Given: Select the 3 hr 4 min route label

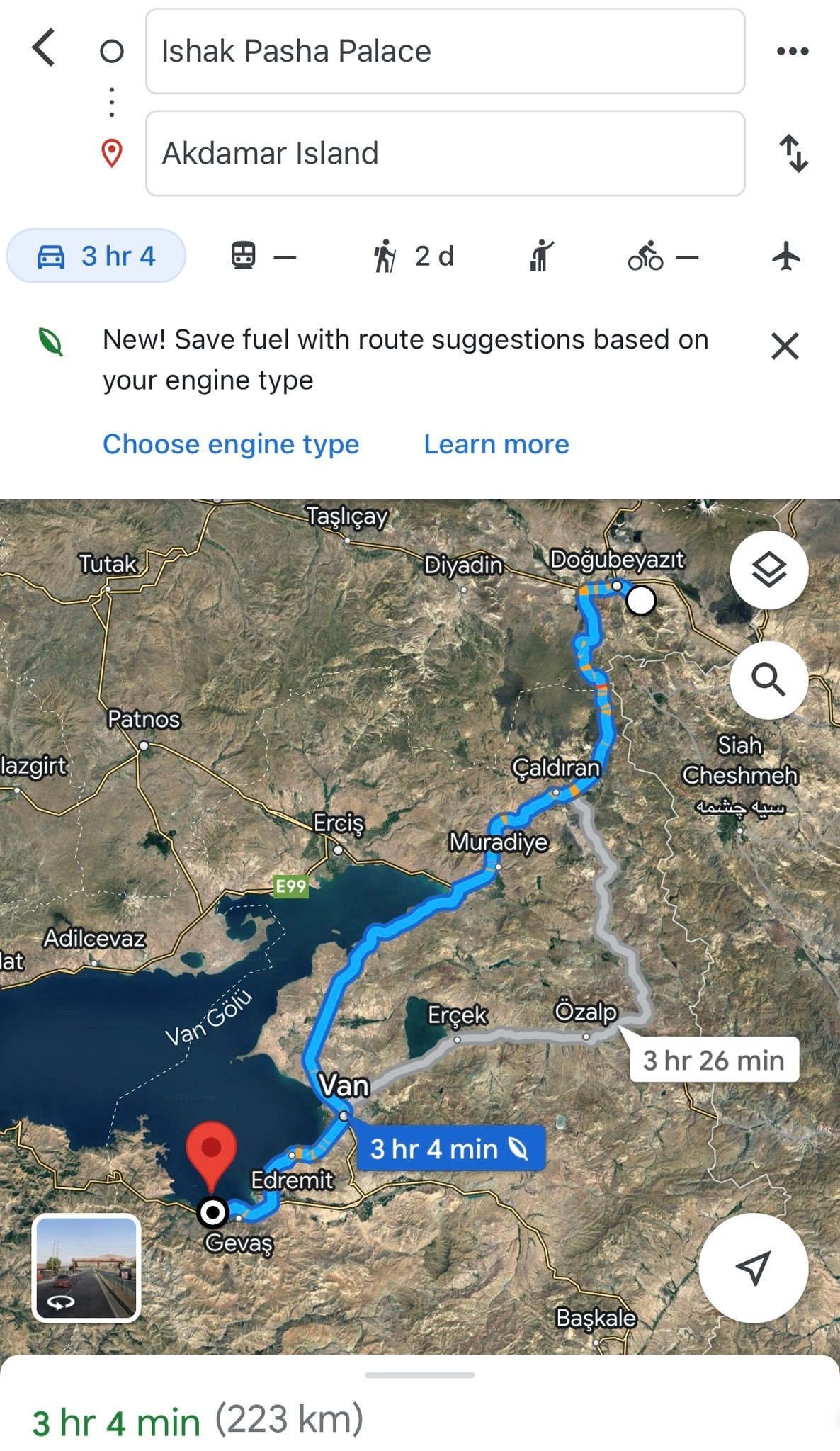Looking at the screenshot, I should pos(450,1148).
